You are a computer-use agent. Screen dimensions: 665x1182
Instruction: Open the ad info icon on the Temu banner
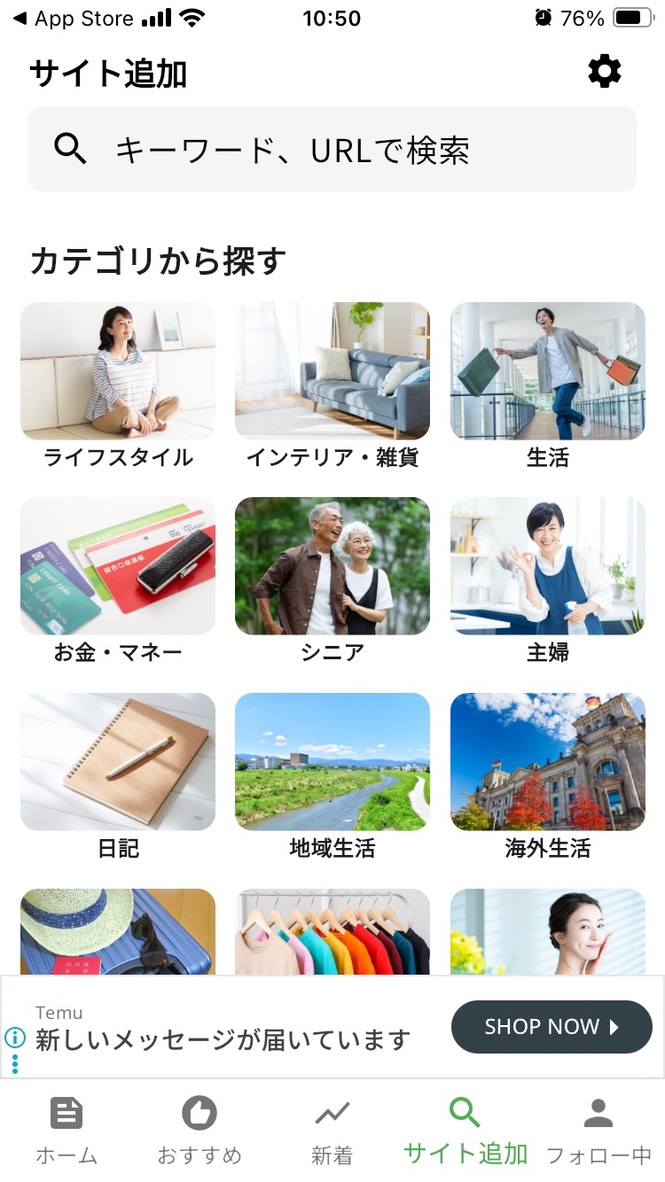click(x=14, y=1038)
